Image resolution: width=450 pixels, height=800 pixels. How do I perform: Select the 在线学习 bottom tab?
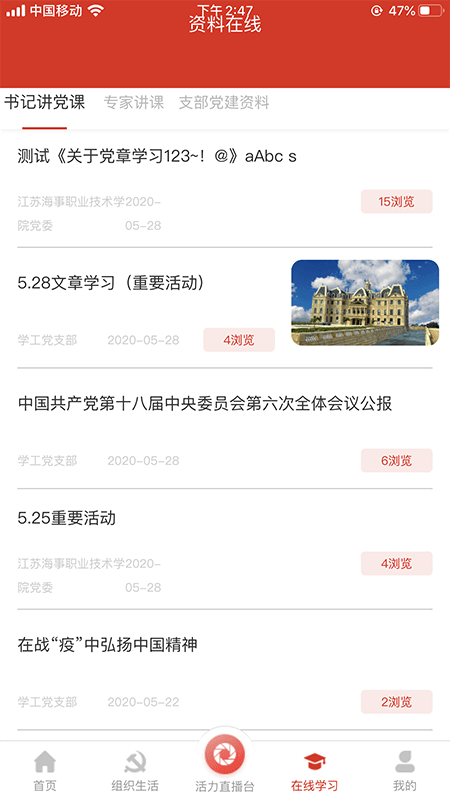[314, 770]
